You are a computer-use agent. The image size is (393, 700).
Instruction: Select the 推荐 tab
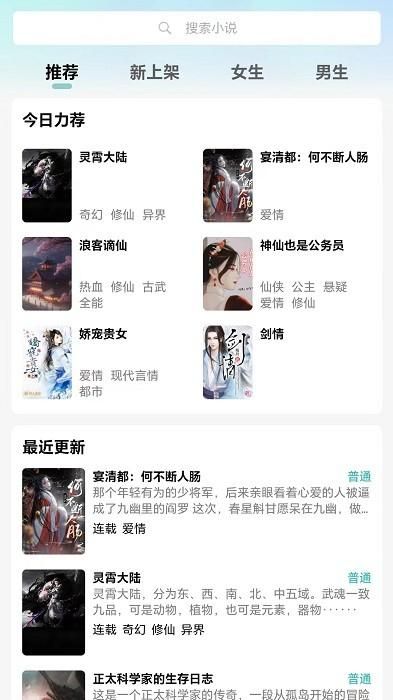[62, 72]
